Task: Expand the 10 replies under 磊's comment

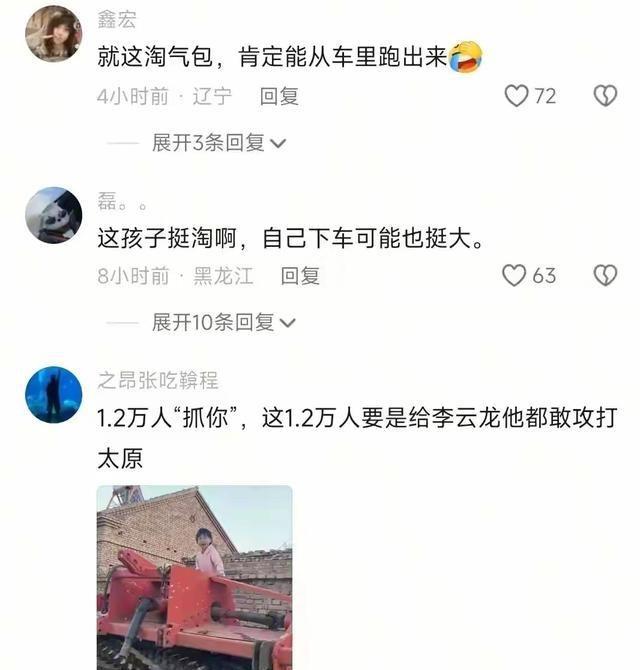Action: click(x=224, y=322)
